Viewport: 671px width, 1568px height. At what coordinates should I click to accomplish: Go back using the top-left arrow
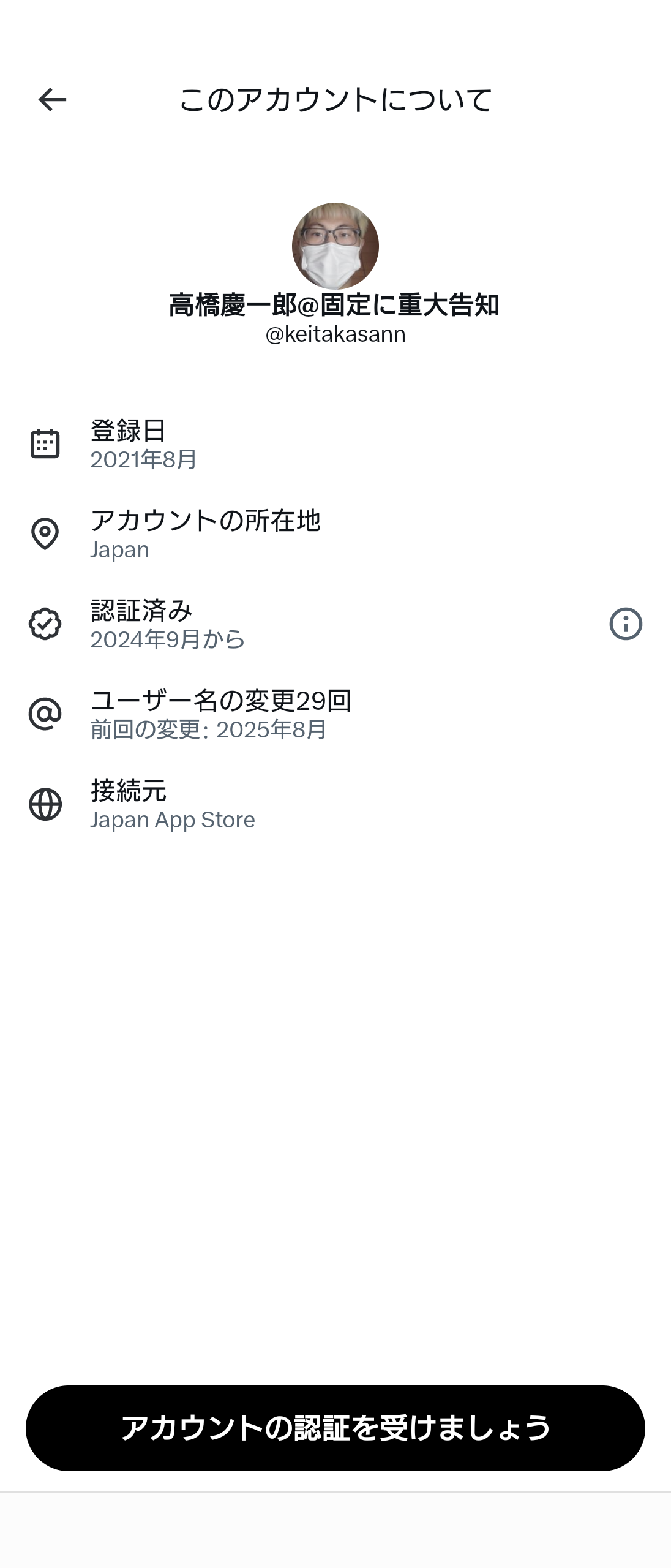[52, 100]
